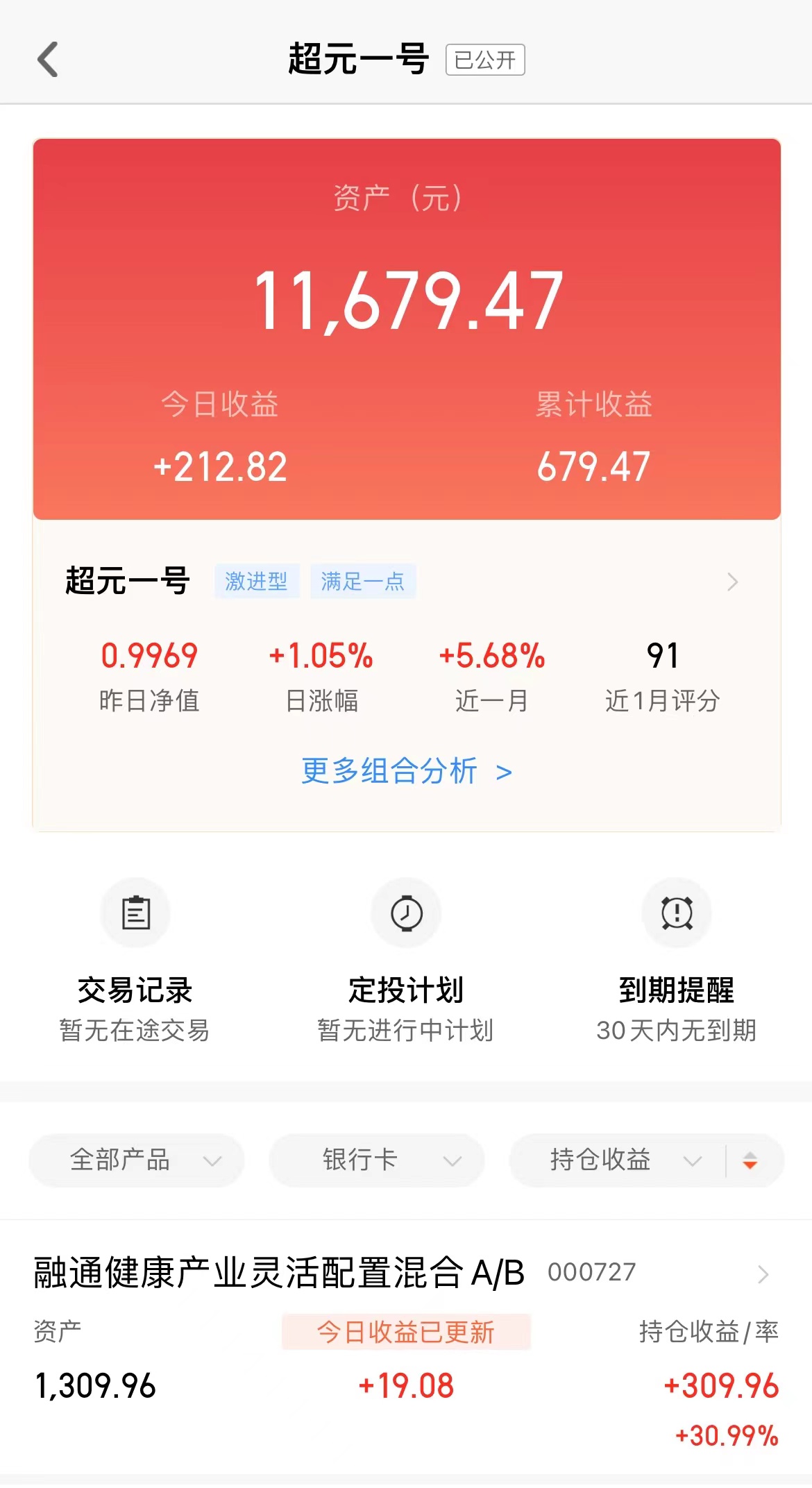Open 更多组合分析 link
Image resolution: width=812 pixels, height=1488 pixels.
[x=406, y=771]
